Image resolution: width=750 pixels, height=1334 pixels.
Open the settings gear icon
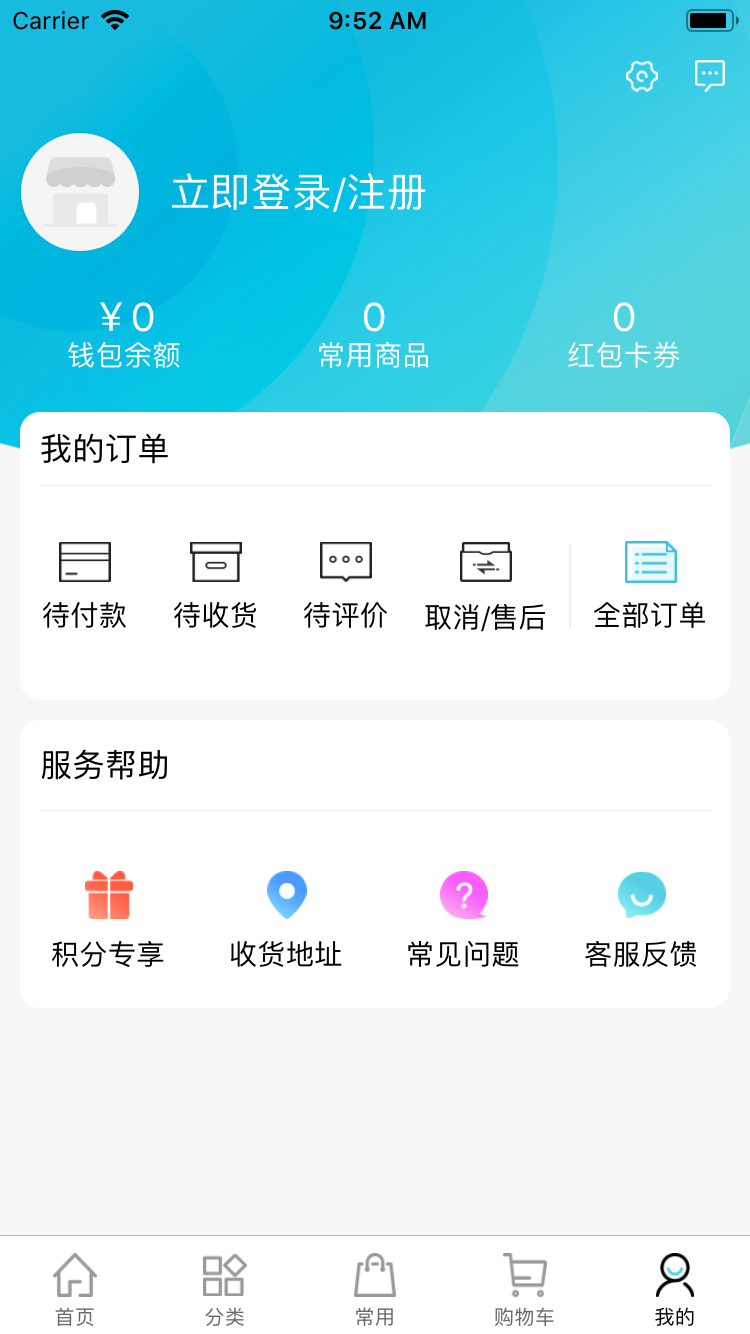641,76
